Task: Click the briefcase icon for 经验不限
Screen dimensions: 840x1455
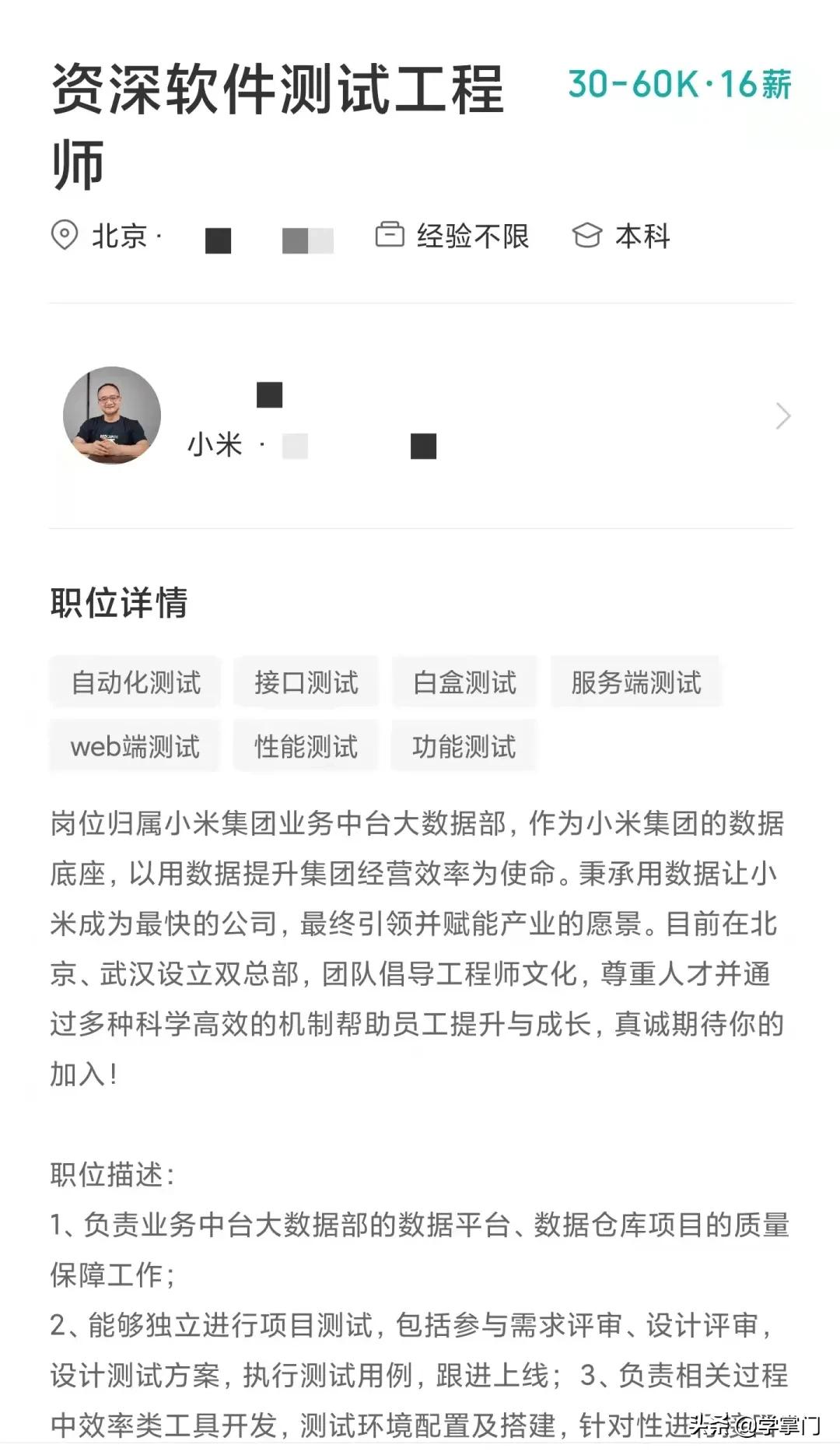Action: click(390, 237)
